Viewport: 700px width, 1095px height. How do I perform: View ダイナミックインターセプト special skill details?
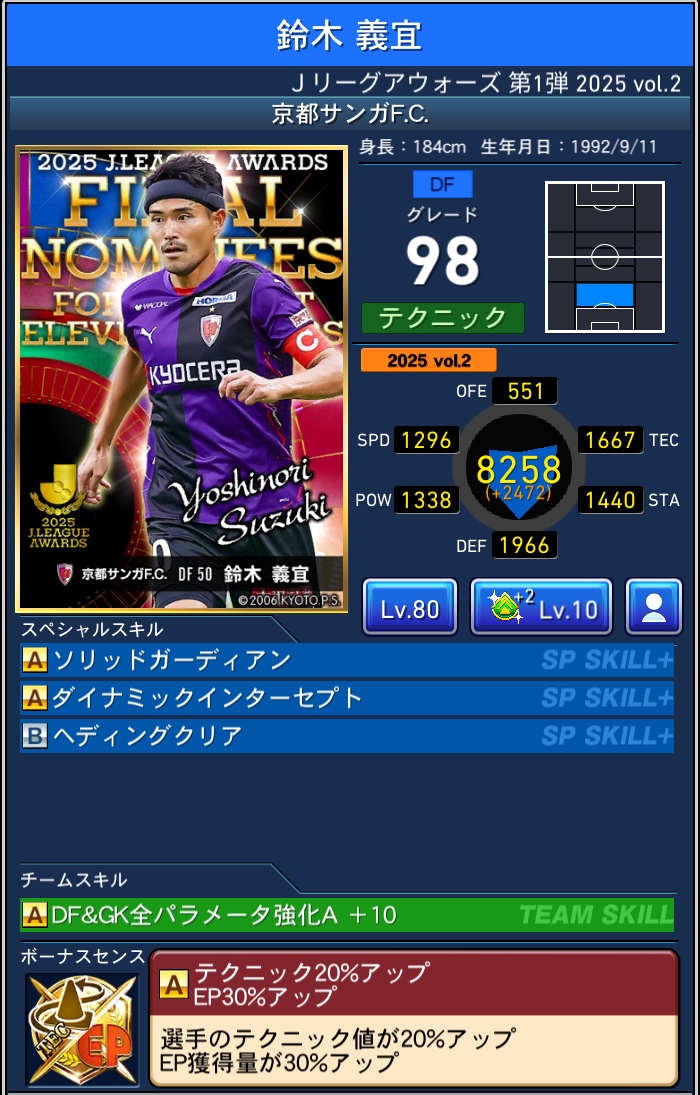346,697
